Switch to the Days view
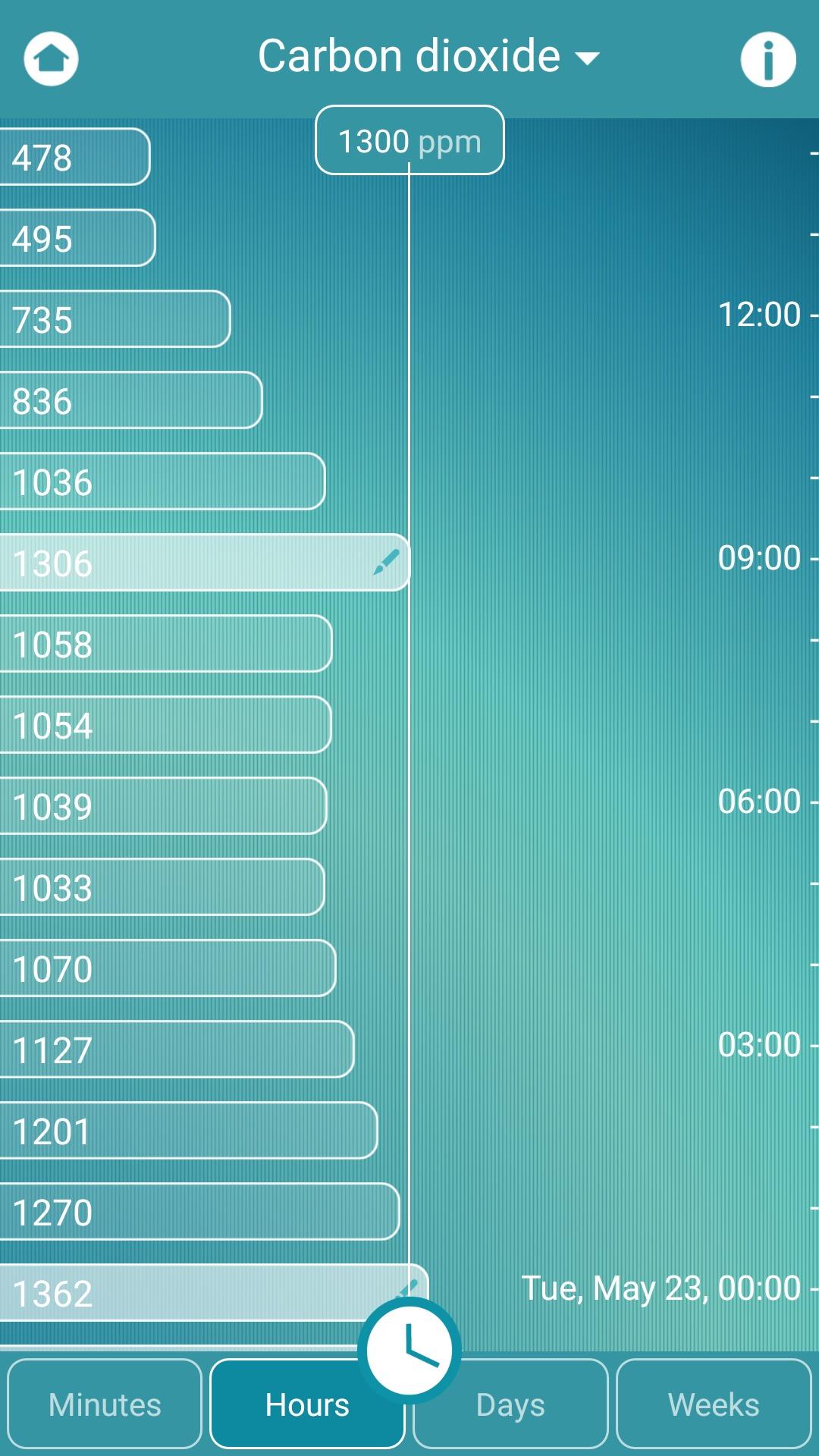Screen dimensions: 819x1456 click(x=510, y=1404)
